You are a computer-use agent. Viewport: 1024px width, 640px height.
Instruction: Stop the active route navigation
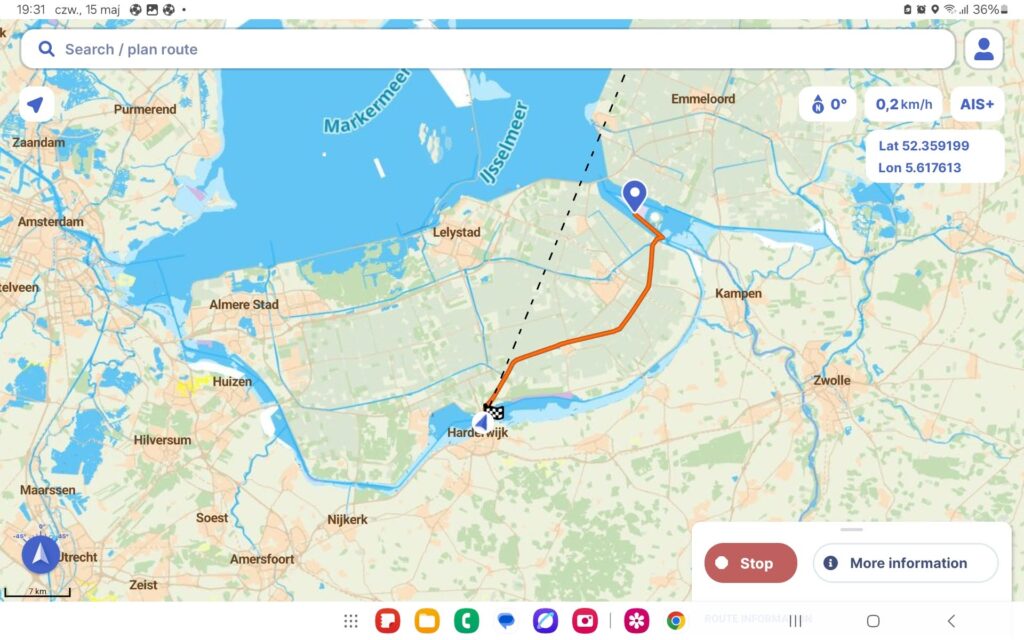pos(751,563)
